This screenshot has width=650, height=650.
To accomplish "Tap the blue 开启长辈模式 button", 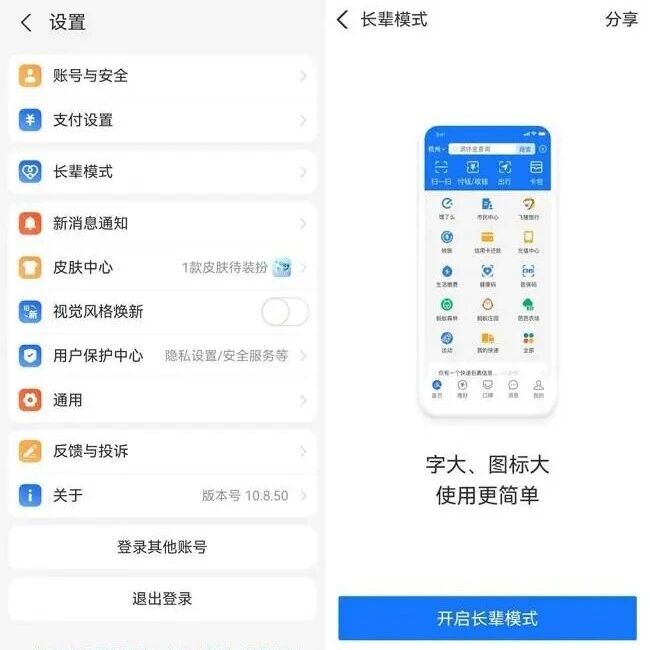I will pyautogui.click(x=487, y=618).
